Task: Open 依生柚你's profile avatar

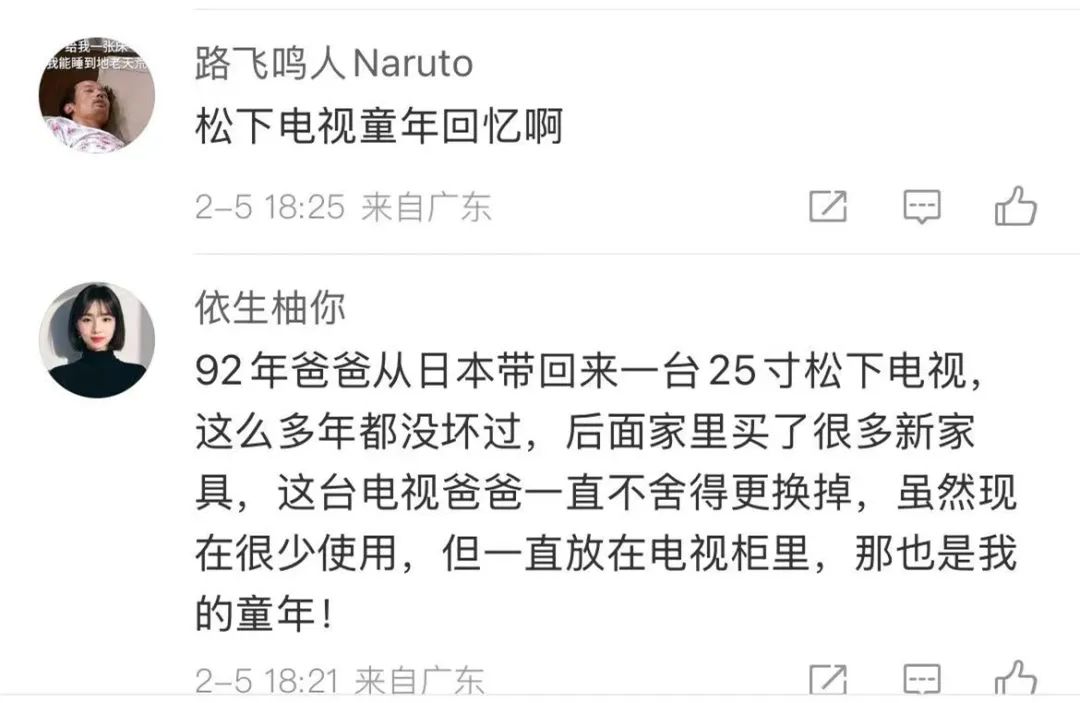Action: (x=96, y=339)
